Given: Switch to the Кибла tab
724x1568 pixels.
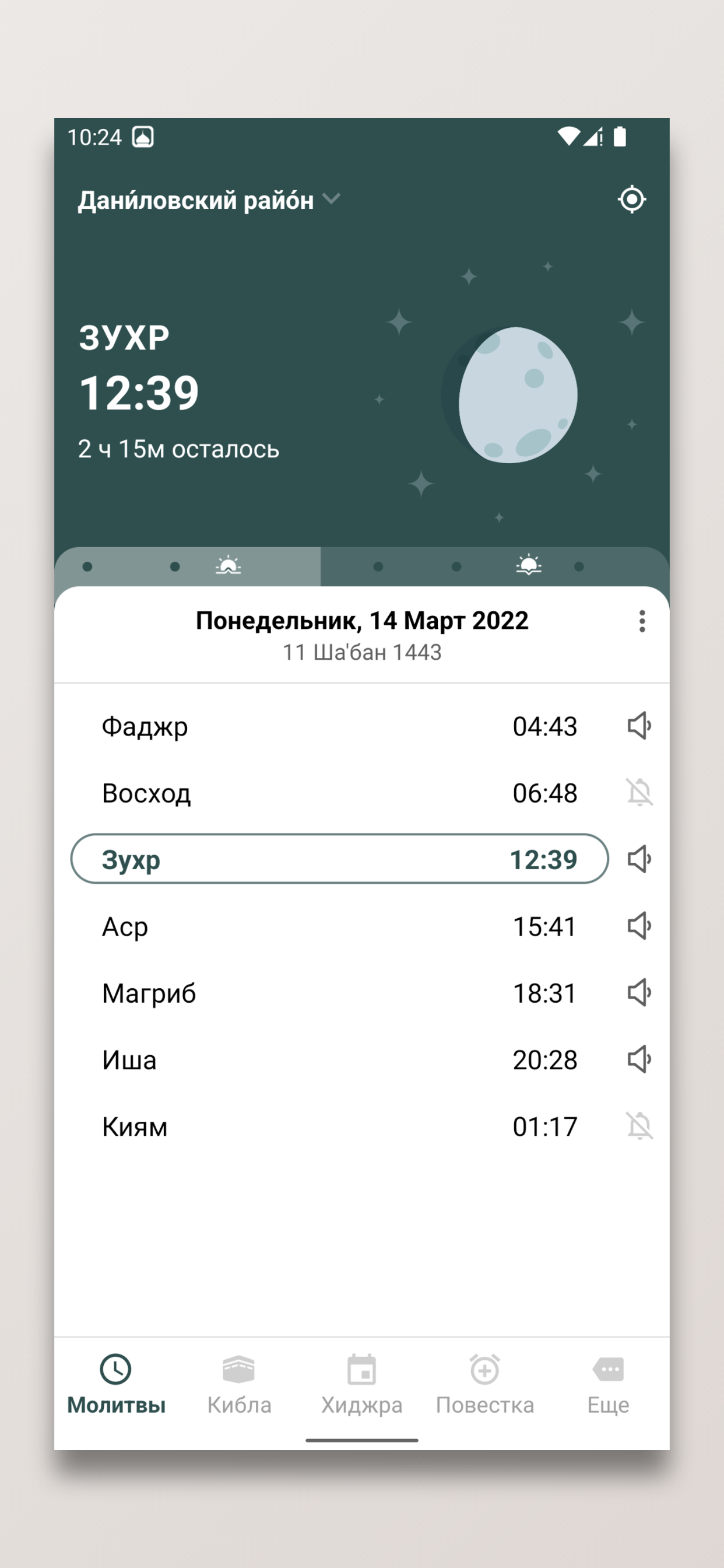Looking at the screenshot, I should pyautogui.click(x=239, y=1385).
